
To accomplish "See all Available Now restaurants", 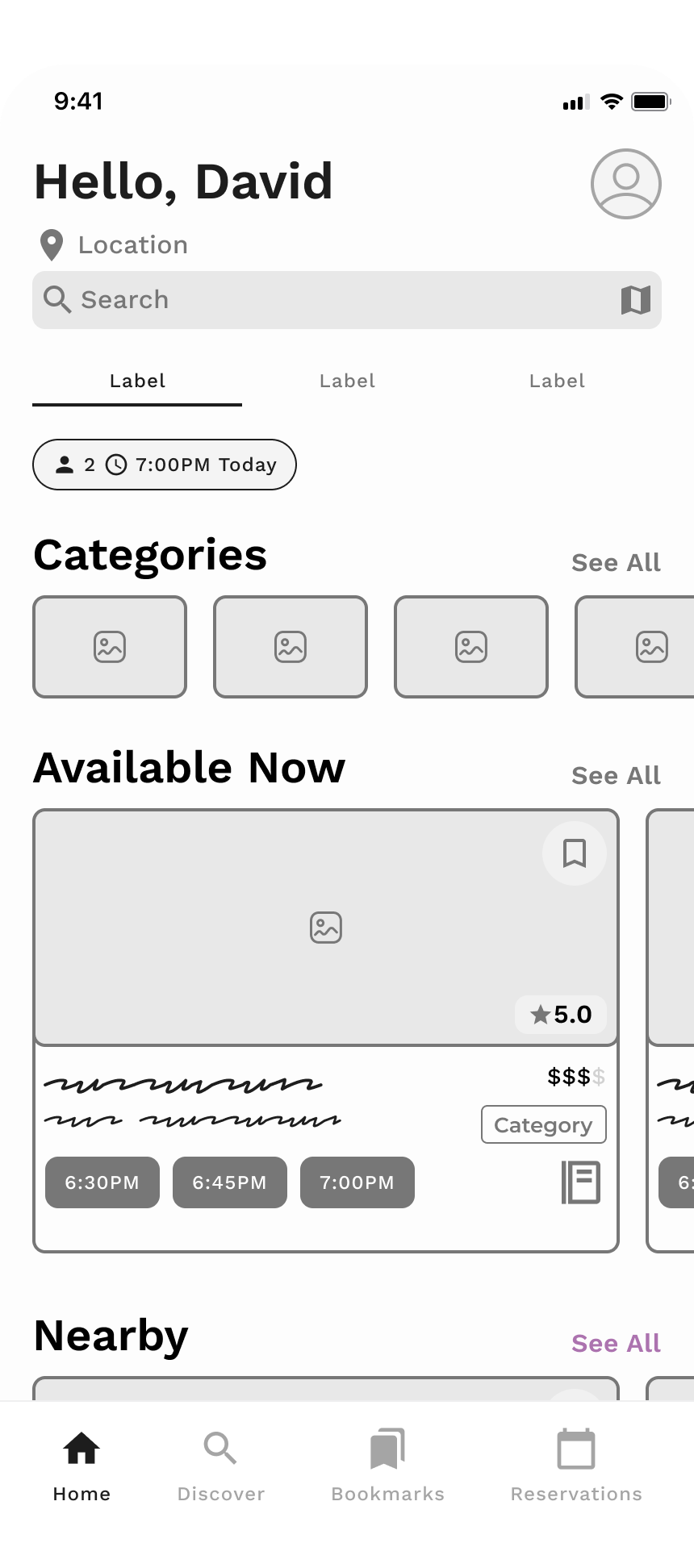I will [x=616, y=775].
